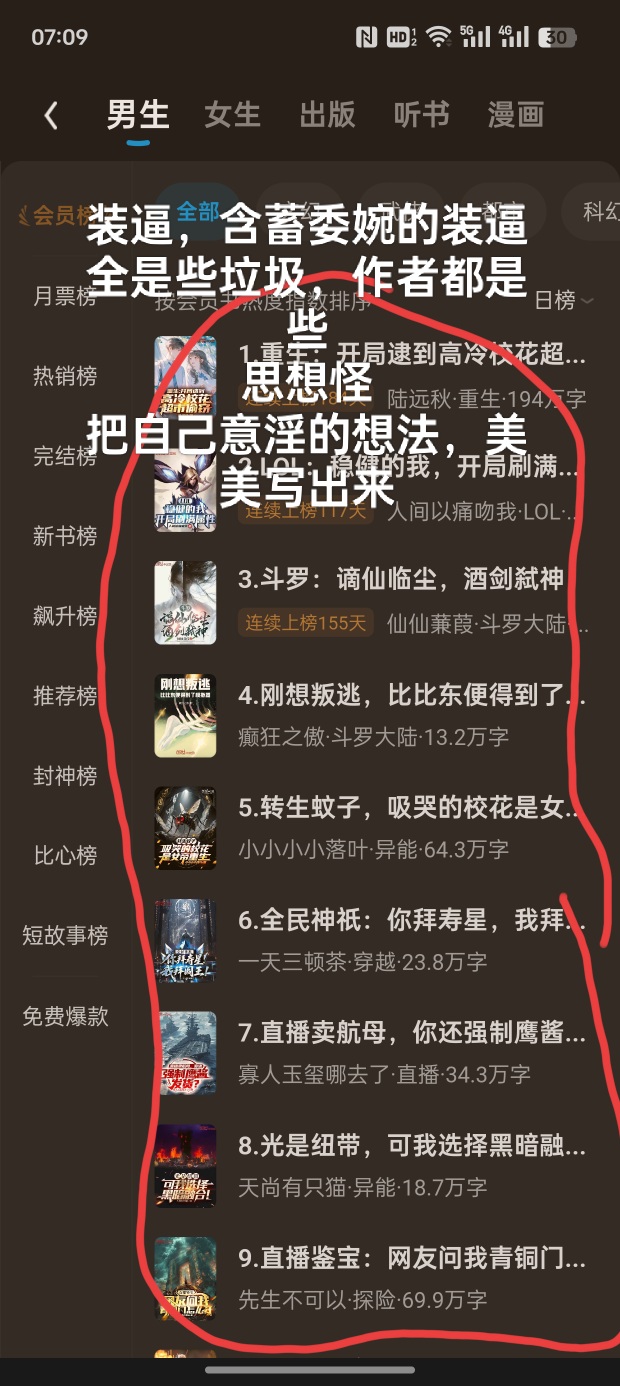The height and width of the screenshot is (1386, 620).
Task: Open book 9 直播鉴宝
Action: pyautogui.click(x=410, y=1258)
